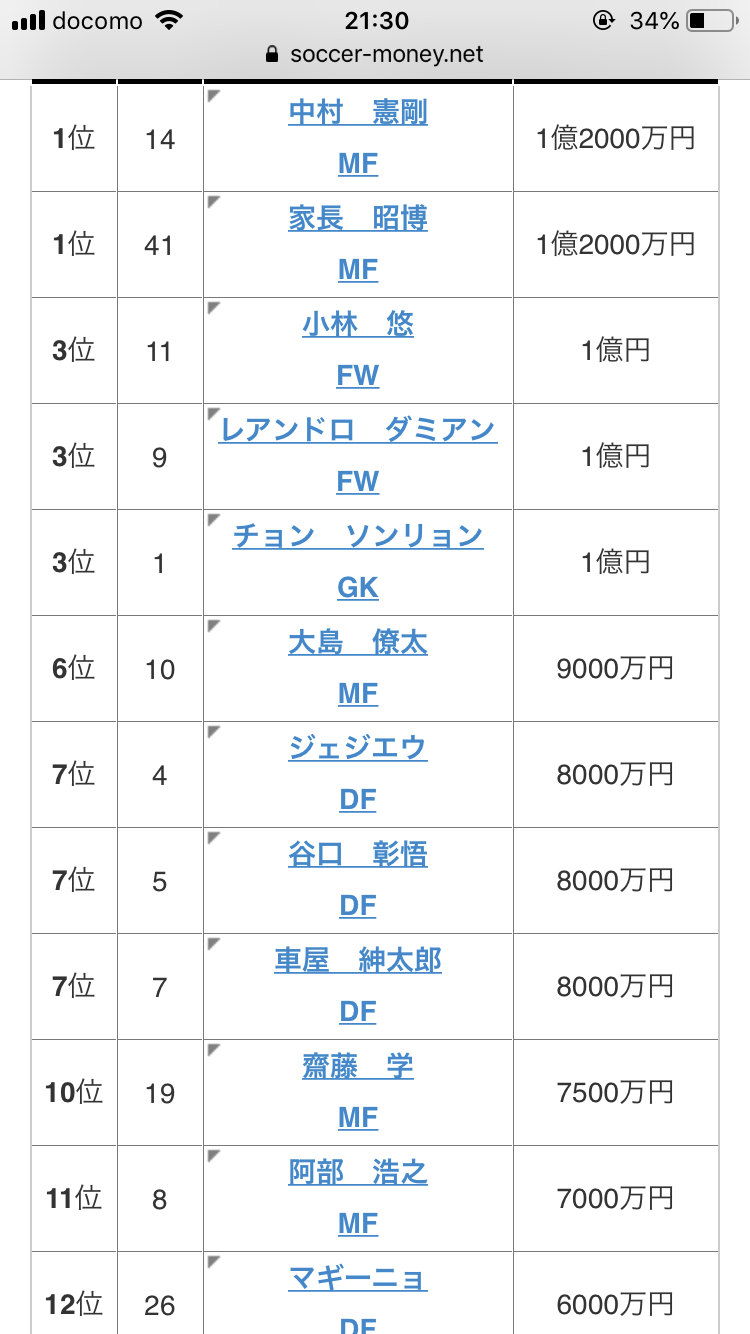
Task: Open 中村 憲剛 player link
Action: coord(358,113)
